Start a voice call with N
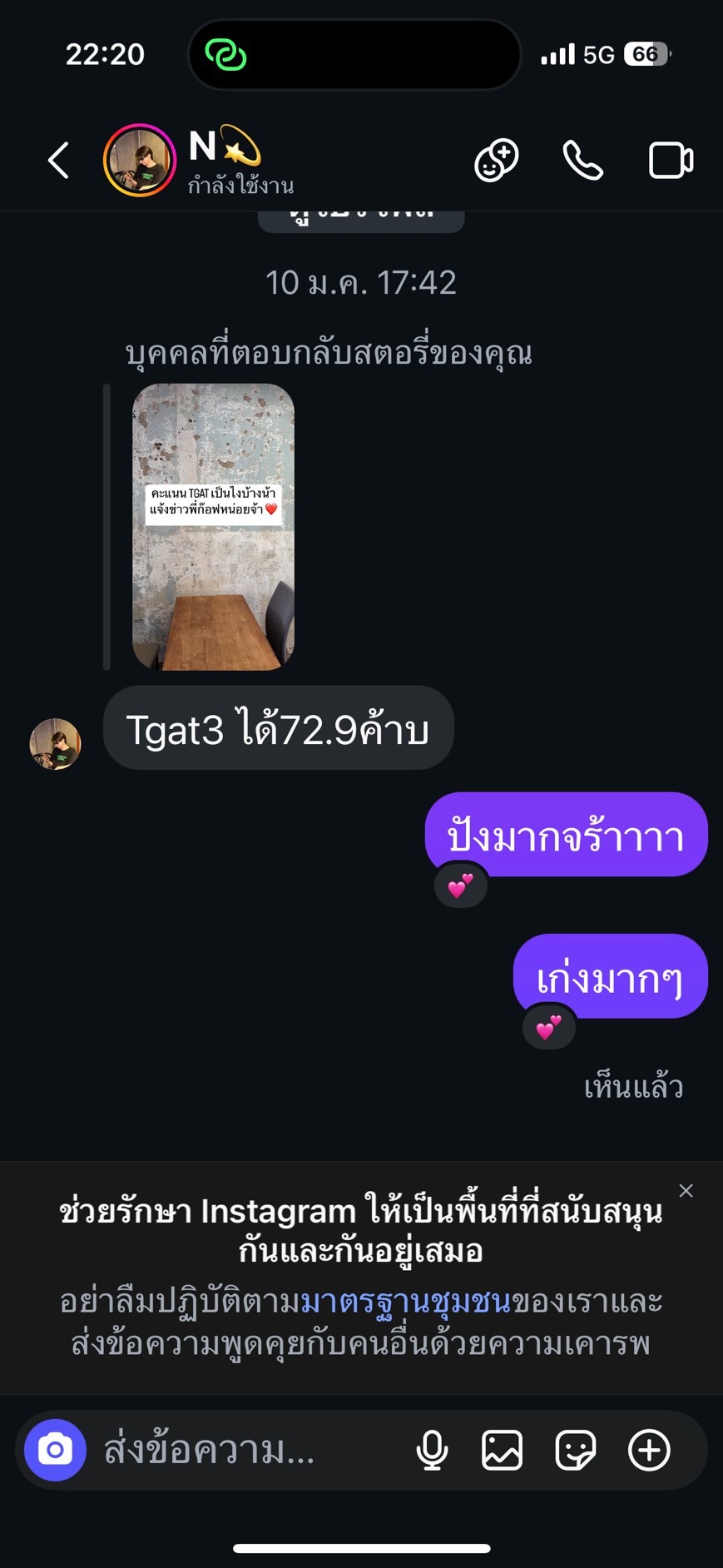 click(x=583, y=160)
